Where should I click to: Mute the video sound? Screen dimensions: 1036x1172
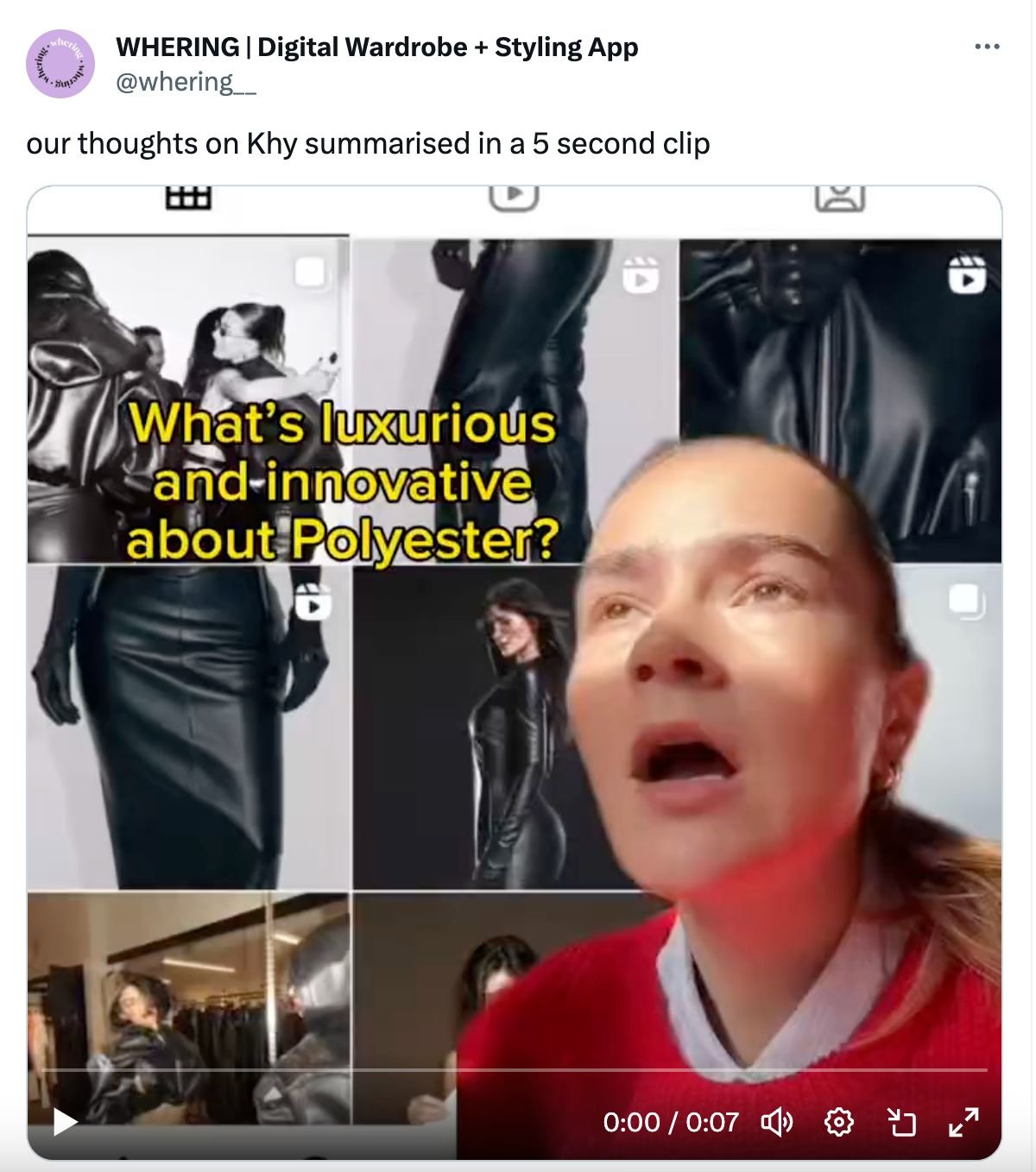(x=776, y=1122)
